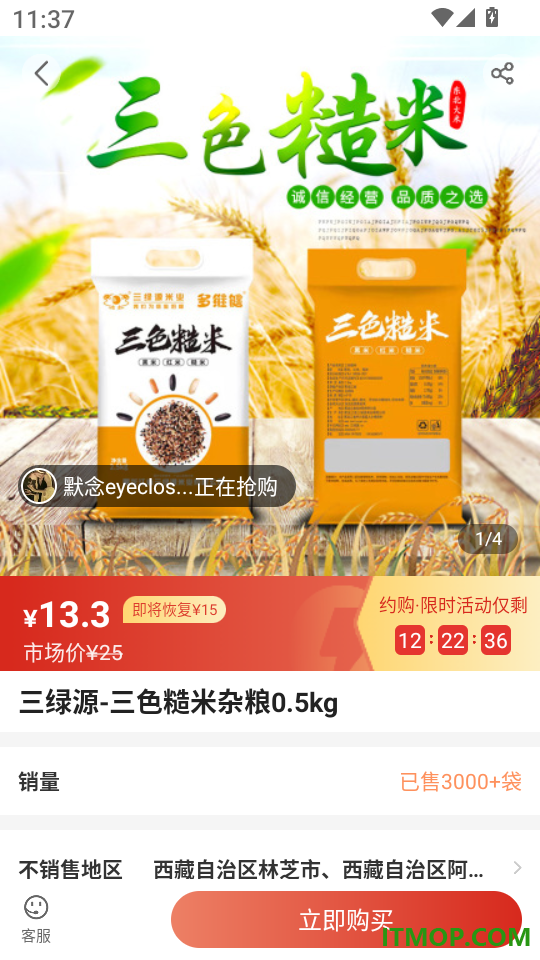The width and height of the screenshot is (540, 960).
Task: Share this product via the share icon
Action: coord(502,74)
